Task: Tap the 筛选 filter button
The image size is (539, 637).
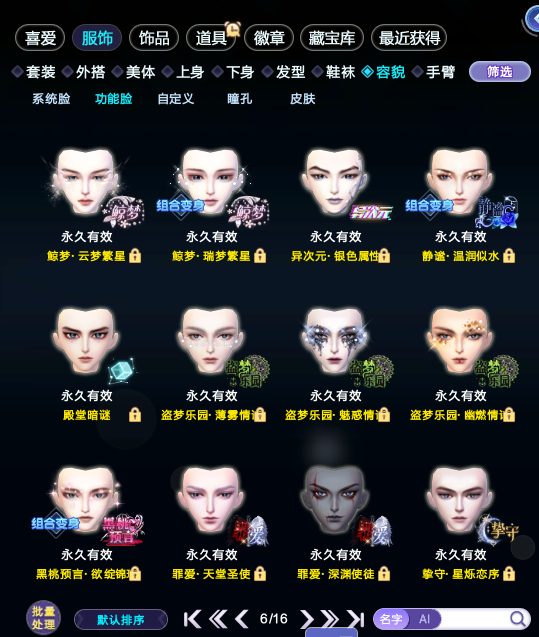Action: pyautogui.click(x=500, y=72)
